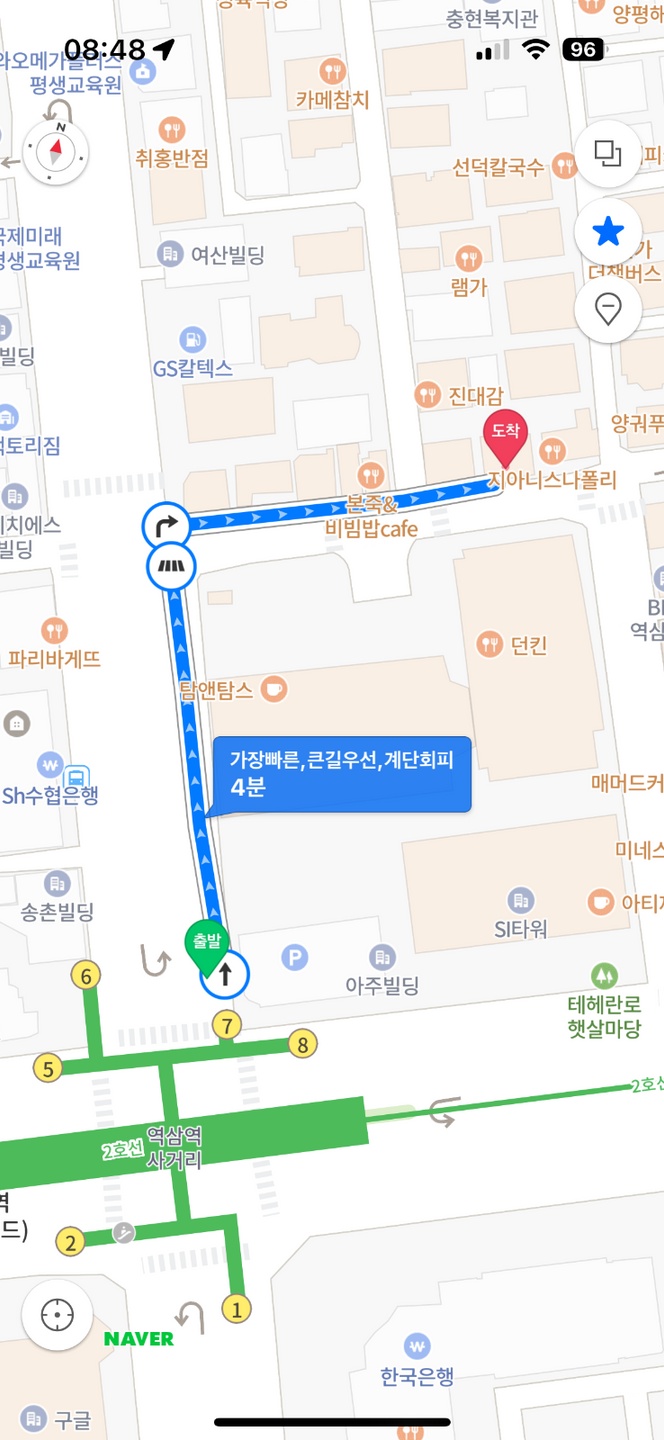Image resolution: width=664 pixels, height=1440 pixels.
Task: Open the map layers button
Action: 608,154
